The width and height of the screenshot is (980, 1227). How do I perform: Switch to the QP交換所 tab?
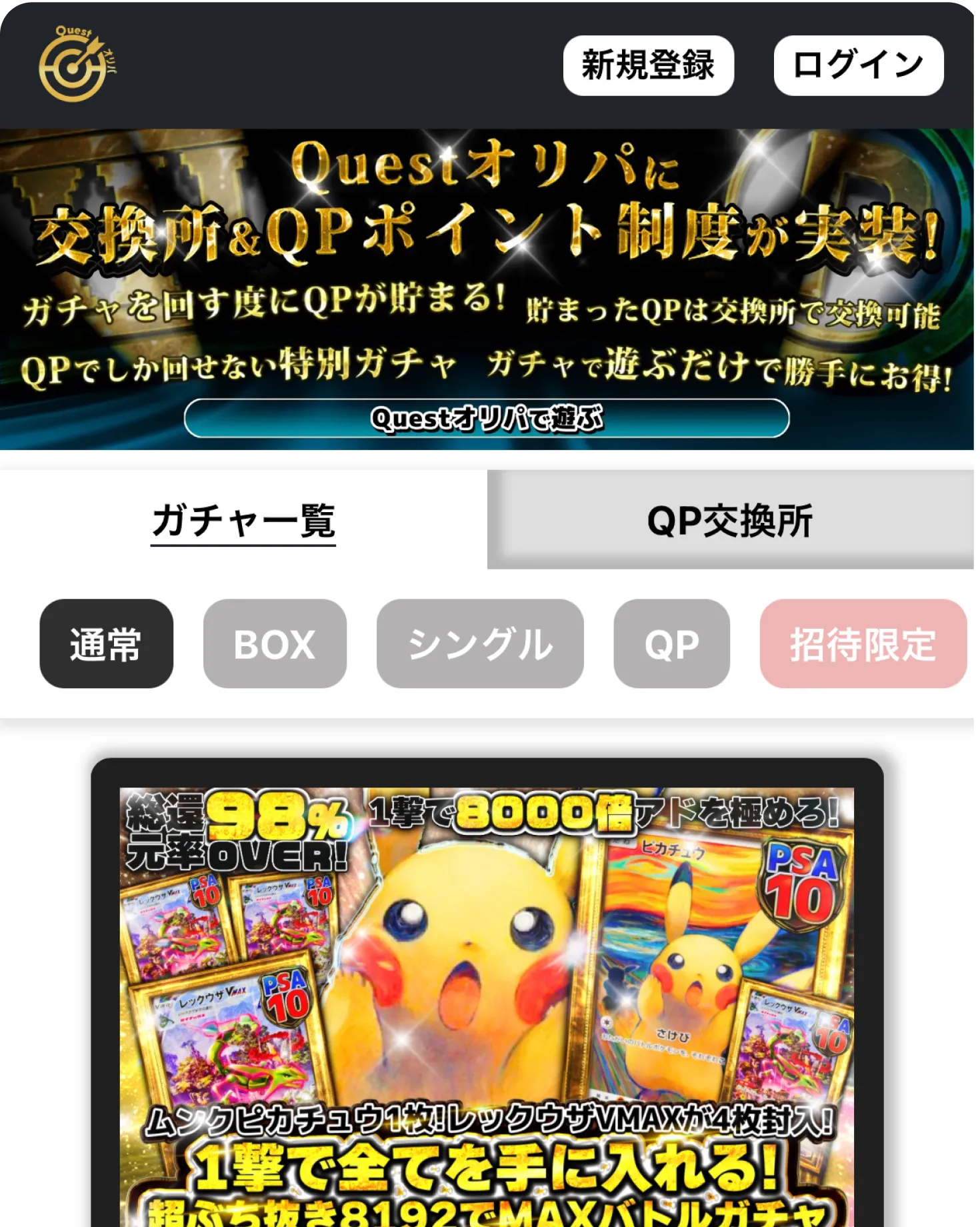point(731,520)
